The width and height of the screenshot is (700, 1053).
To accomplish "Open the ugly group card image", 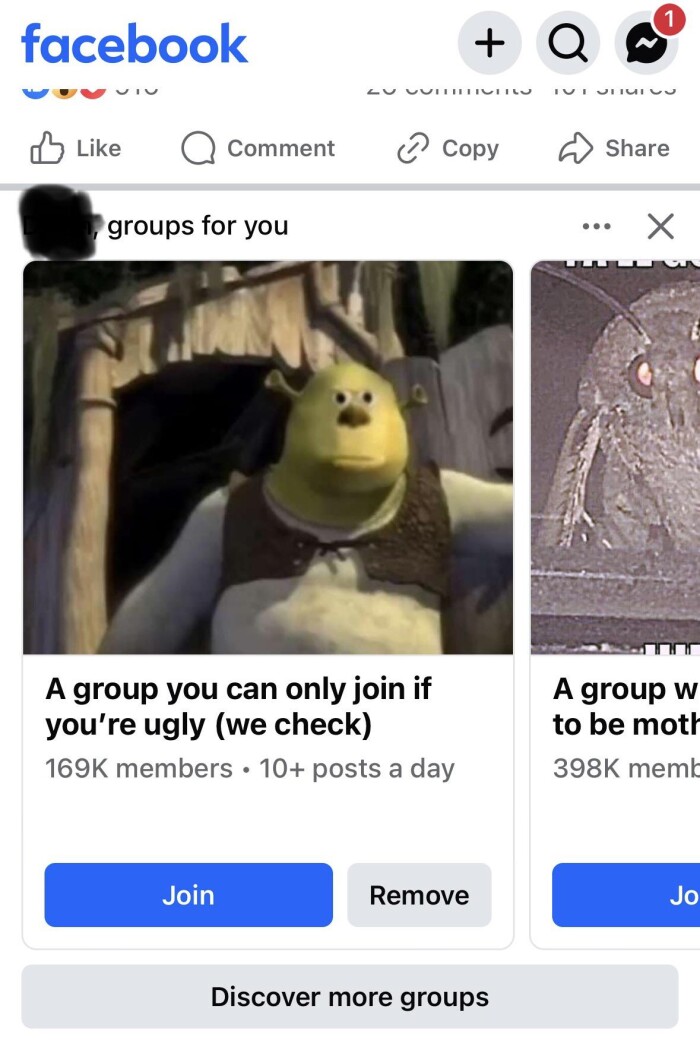I will click(x=268, y=457).
